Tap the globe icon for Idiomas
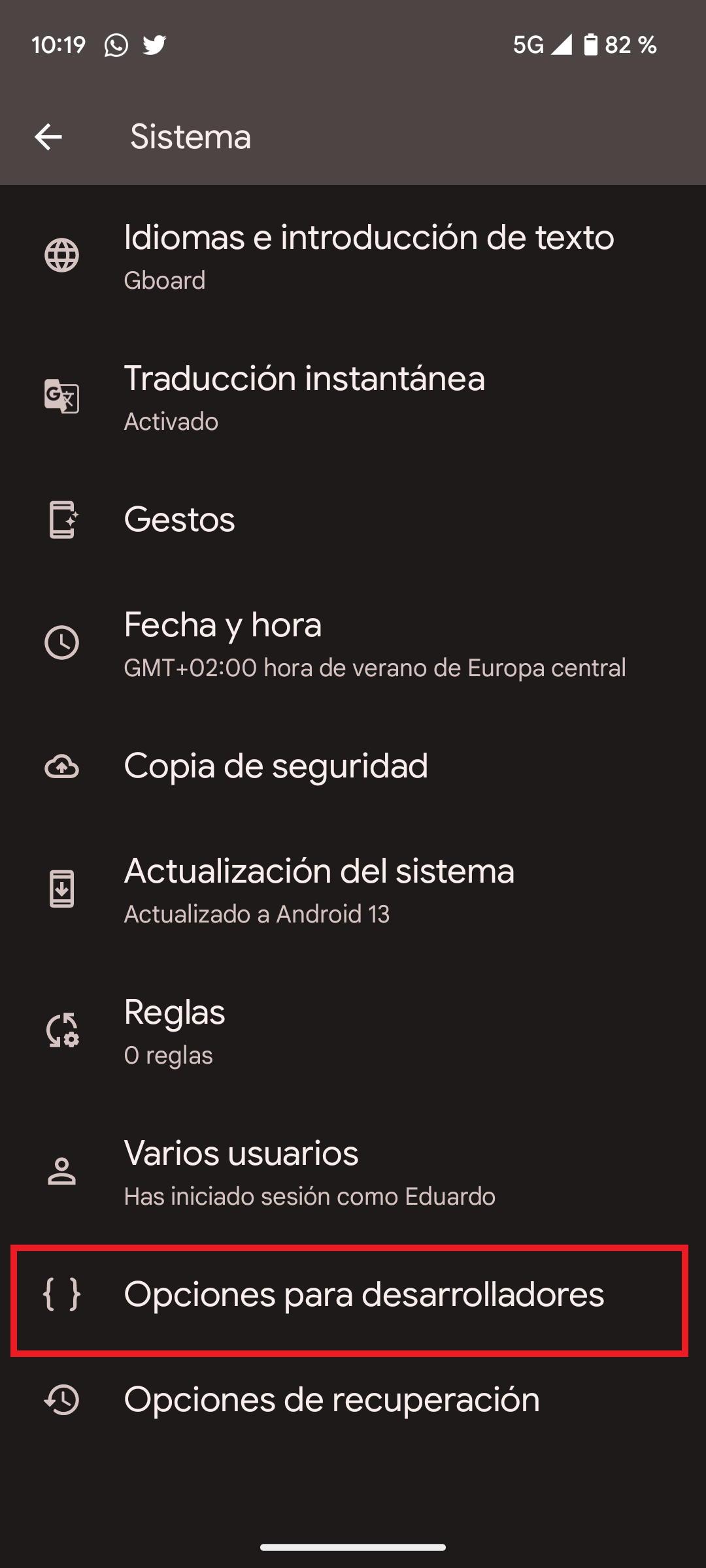The image size is (706, 1568). pyautogui.click(x=61, y=255)
